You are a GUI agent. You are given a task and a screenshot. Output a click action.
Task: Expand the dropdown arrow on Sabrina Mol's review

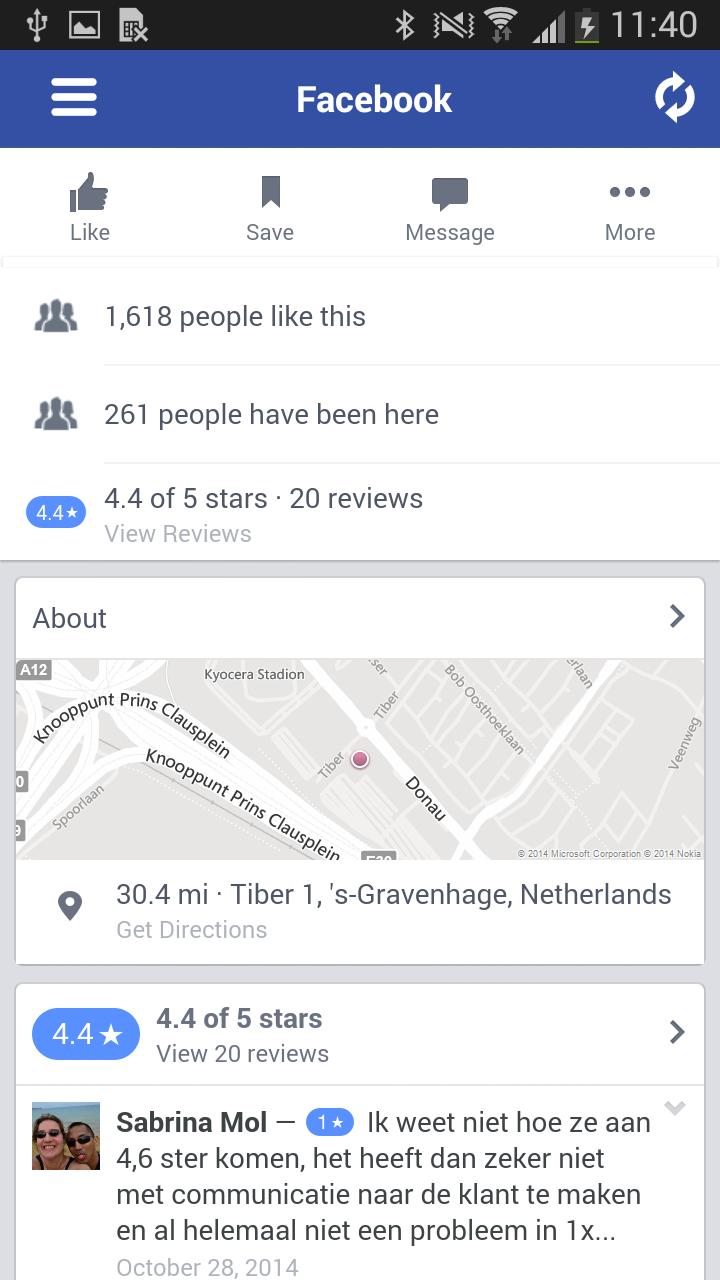(x=675, y=1108)
